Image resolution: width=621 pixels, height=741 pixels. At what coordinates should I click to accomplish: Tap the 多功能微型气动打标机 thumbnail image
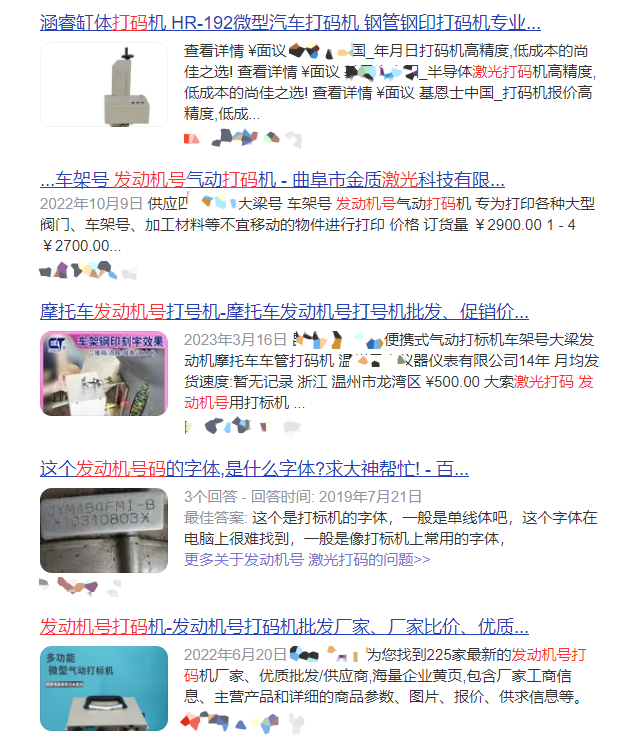[104, 688]
